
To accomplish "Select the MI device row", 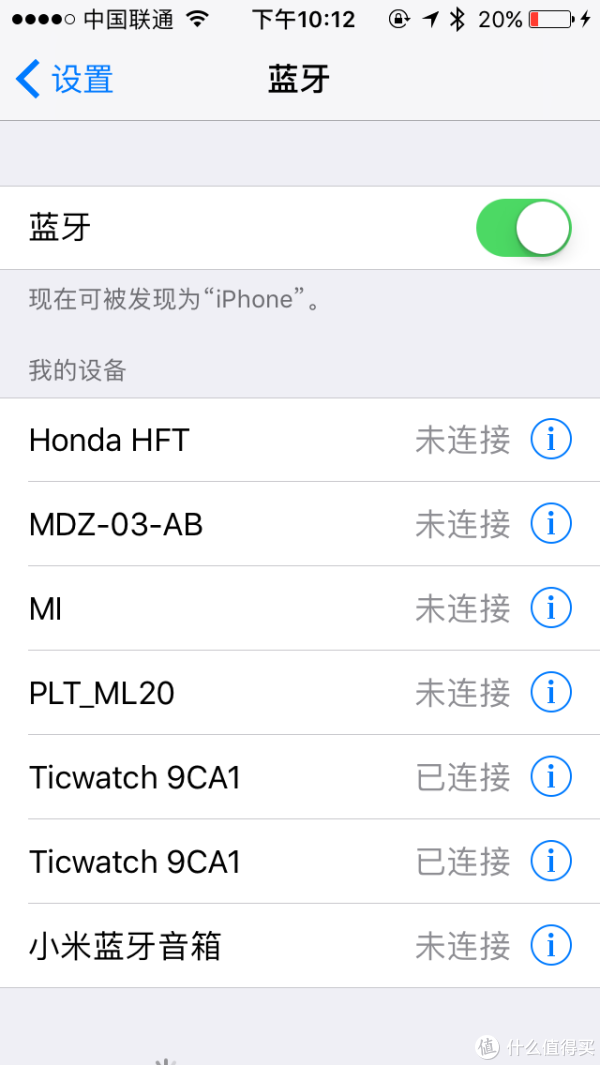I will (300, 609).
